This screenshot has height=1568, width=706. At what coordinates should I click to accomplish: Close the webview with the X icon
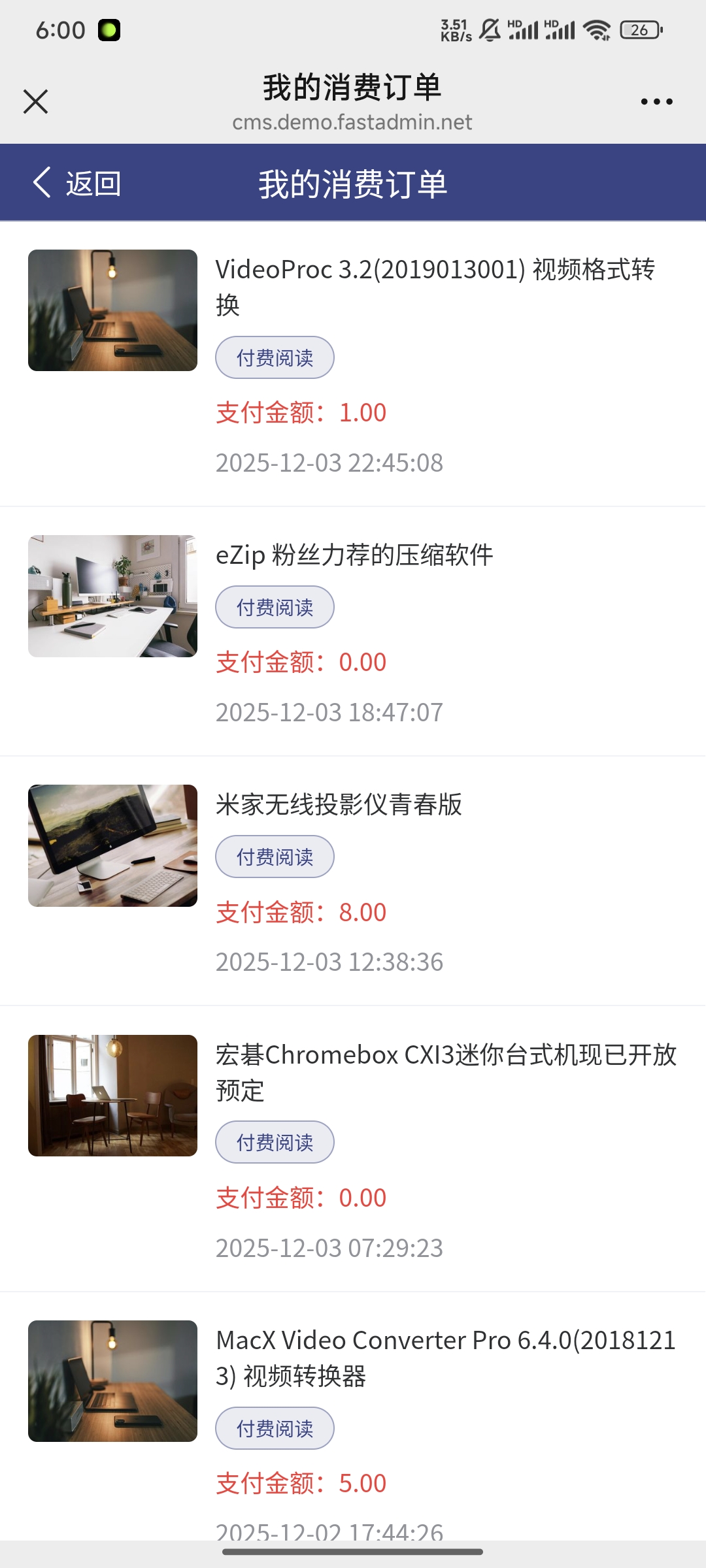(36, 102)
